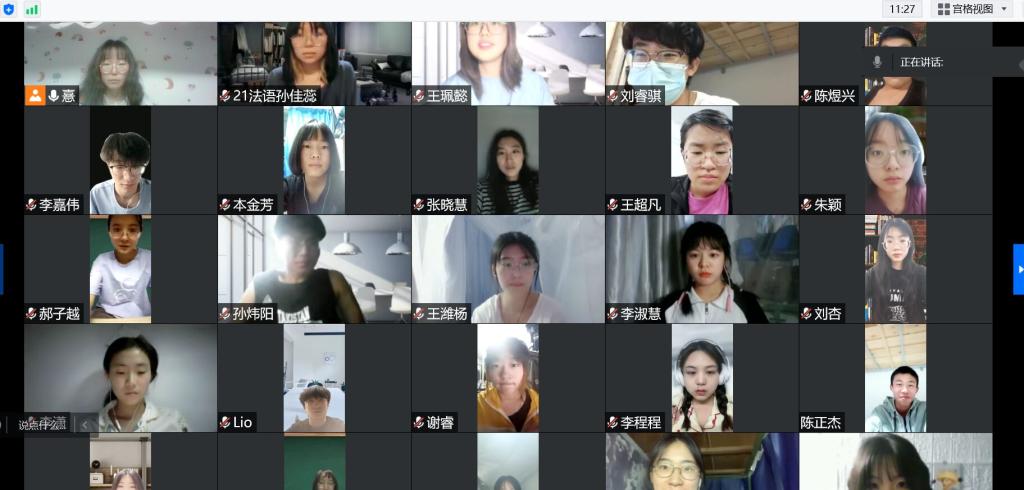Screen dimensions: 1024x490
Task: Collapse the chat bar with the arrow
Action: [x=86, y=425]
